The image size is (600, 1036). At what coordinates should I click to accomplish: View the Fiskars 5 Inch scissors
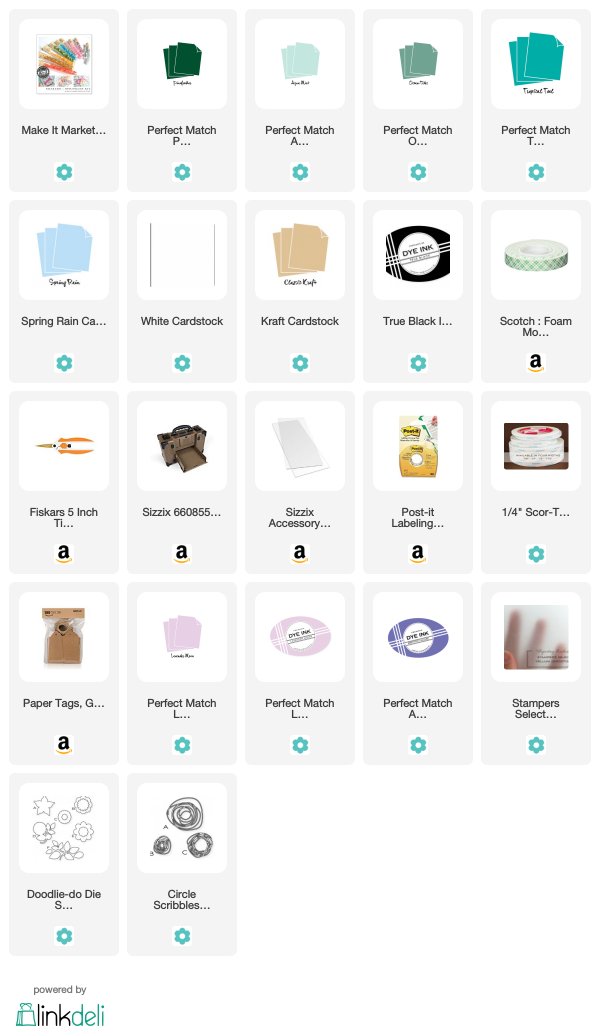click(64, 482)
